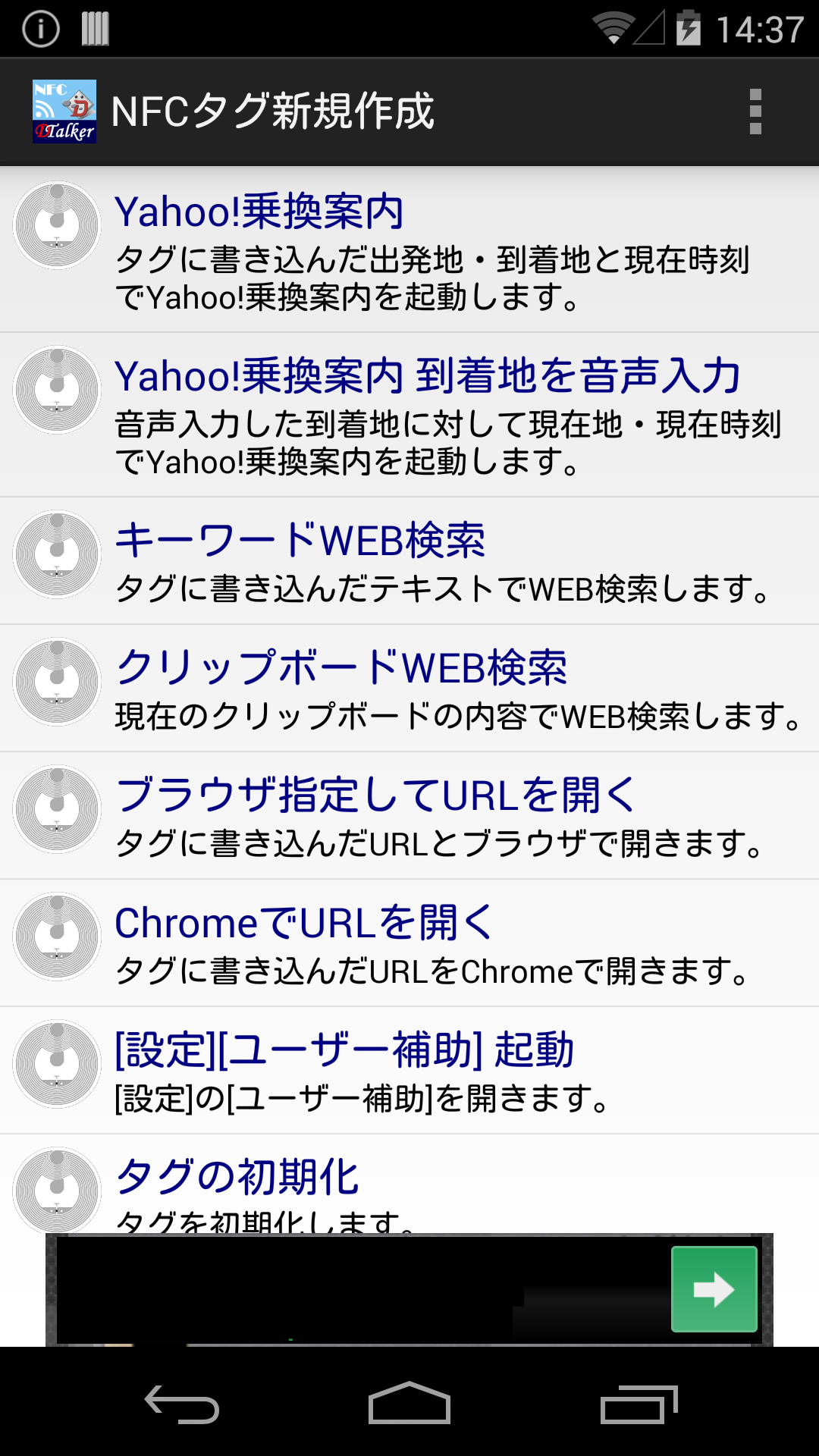Choose Yahoo!乗換案内 到着地を音声入力
The width and height of the screenshot is (819, 1456).
coord(409,415)
